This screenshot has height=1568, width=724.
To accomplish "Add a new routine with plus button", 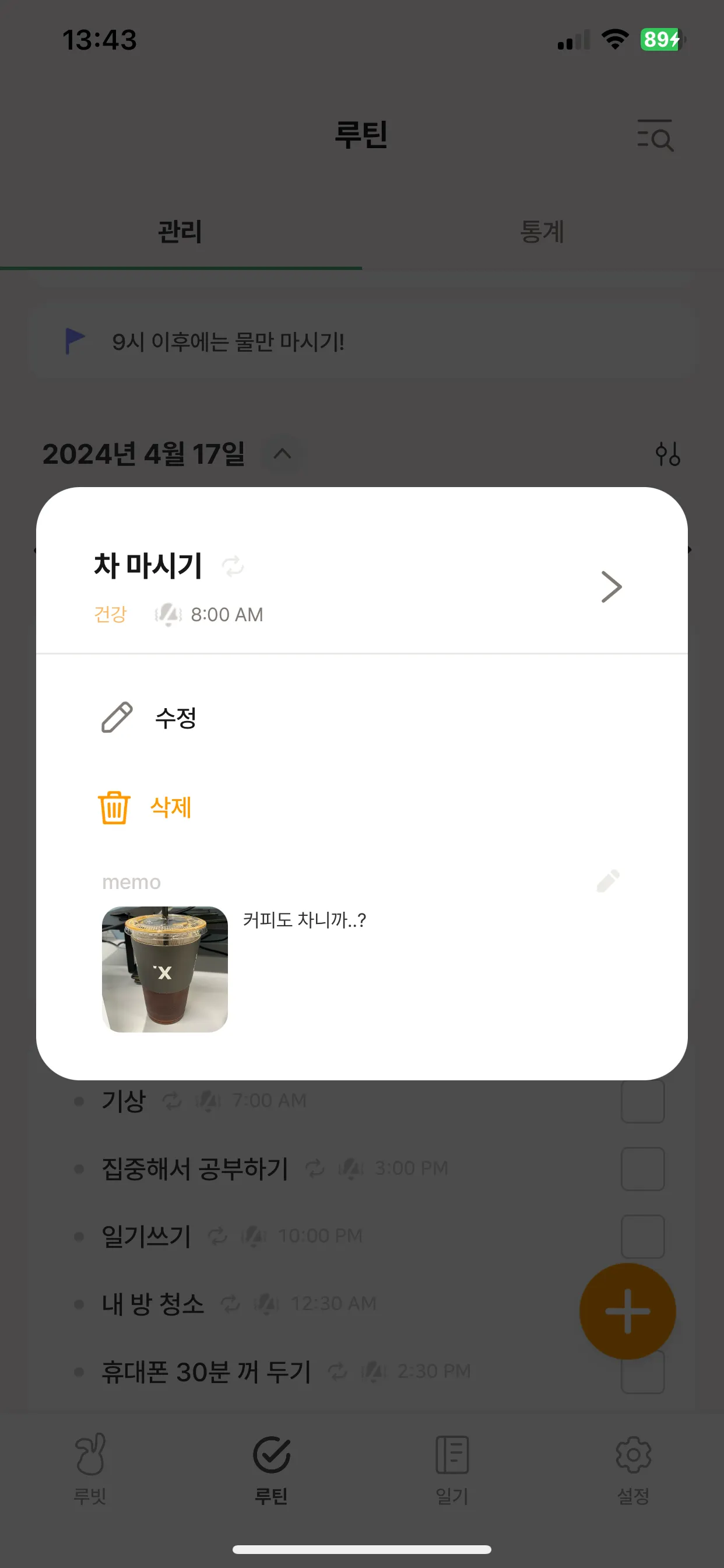I will pos(627,1311).
